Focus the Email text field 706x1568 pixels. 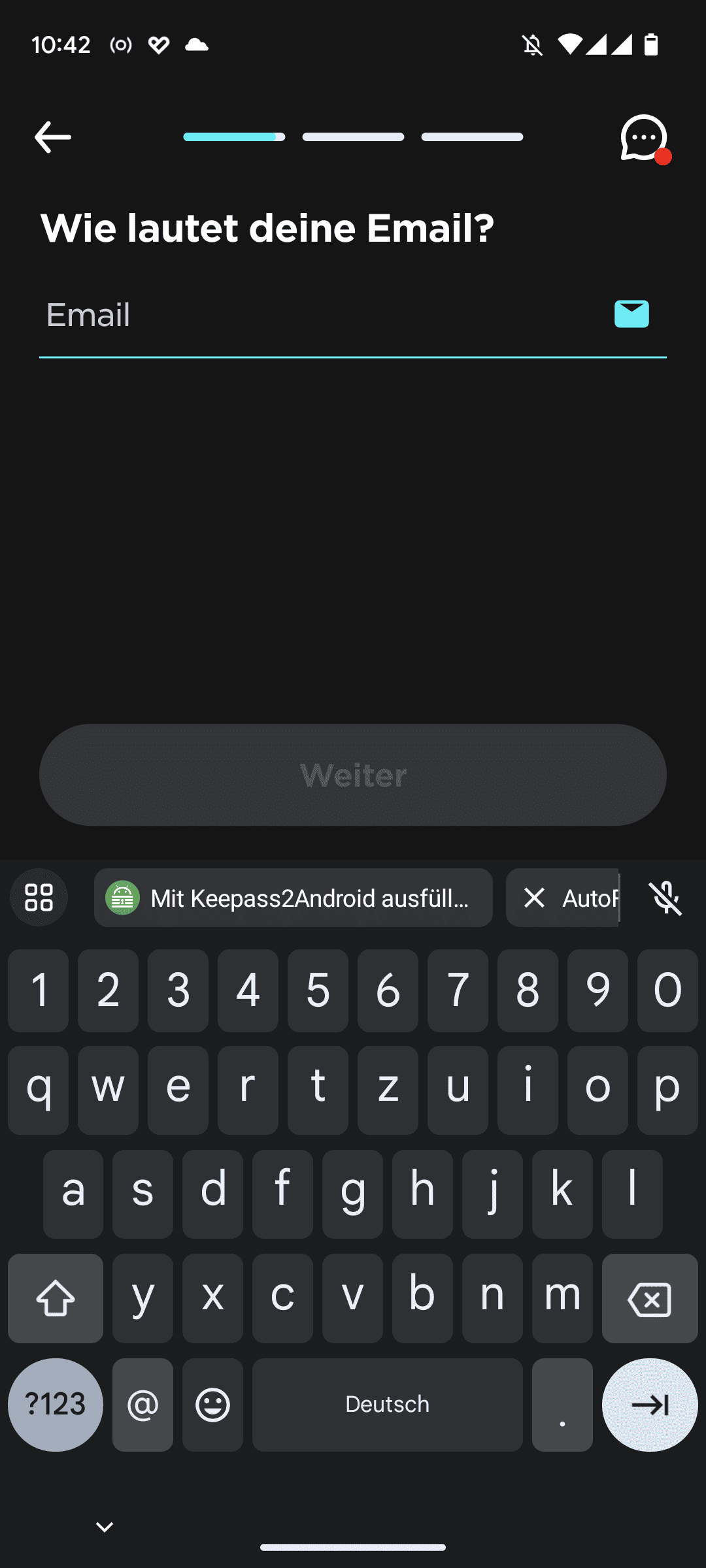click(353, 316)
